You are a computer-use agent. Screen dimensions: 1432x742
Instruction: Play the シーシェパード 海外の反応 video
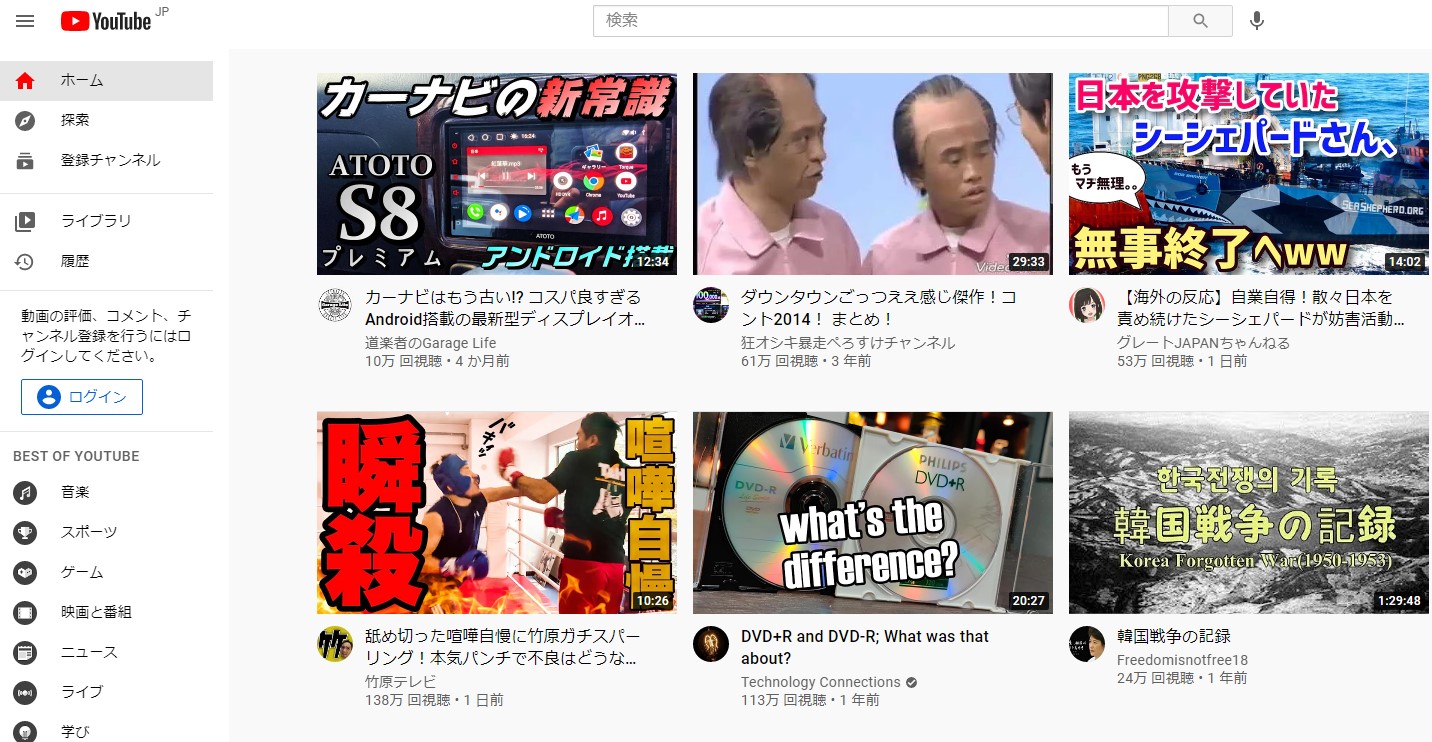pos(1248,174)
